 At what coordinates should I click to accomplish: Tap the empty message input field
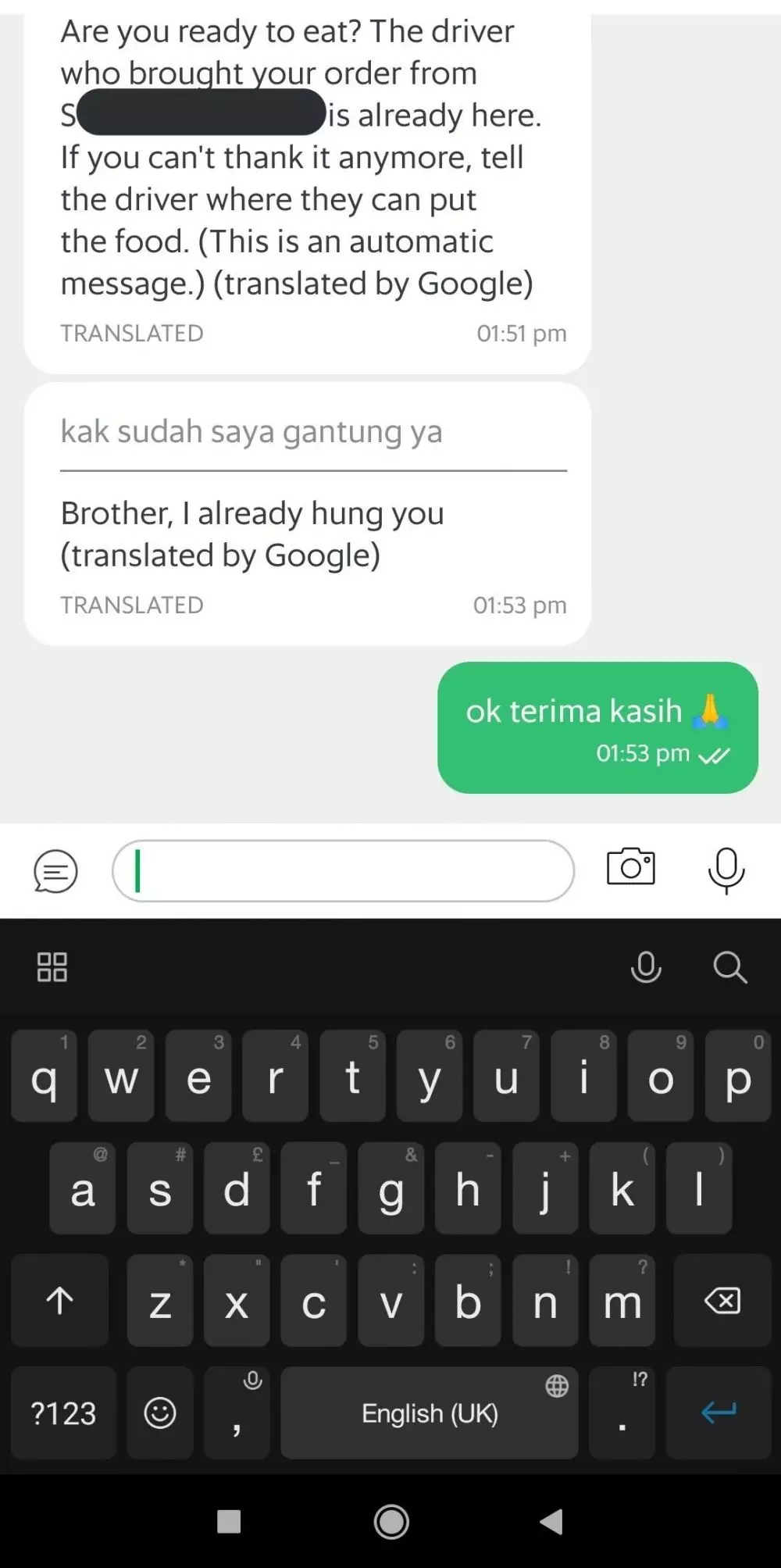(342, 870)
